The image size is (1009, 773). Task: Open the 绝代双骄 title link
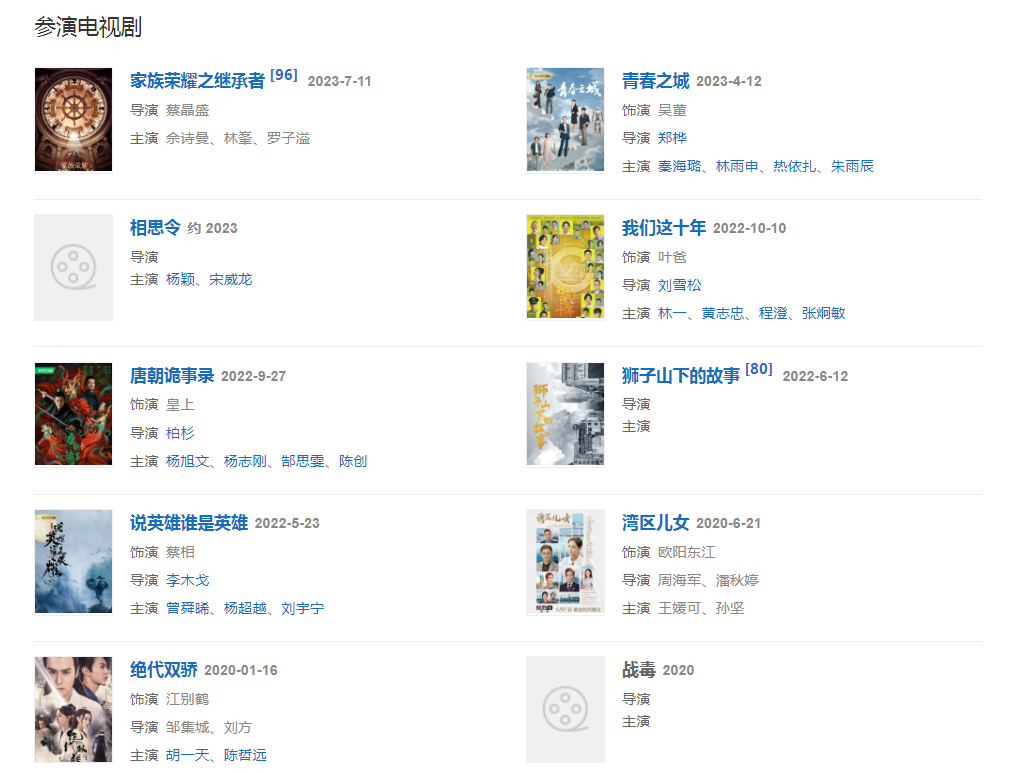pyautogui.click(x=163, y=670)
